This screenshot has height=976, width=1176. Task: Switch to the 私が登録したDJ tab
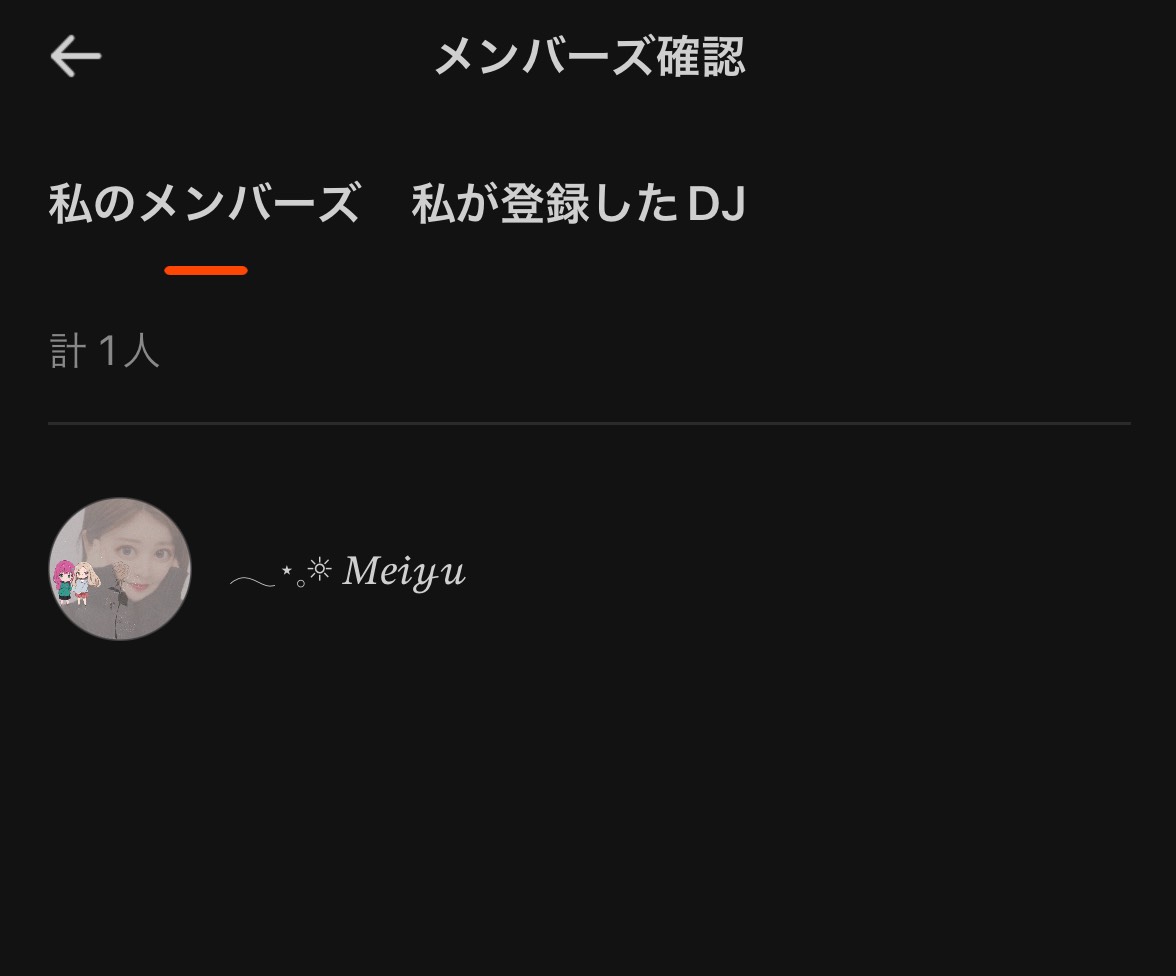[x=578, y=204]
